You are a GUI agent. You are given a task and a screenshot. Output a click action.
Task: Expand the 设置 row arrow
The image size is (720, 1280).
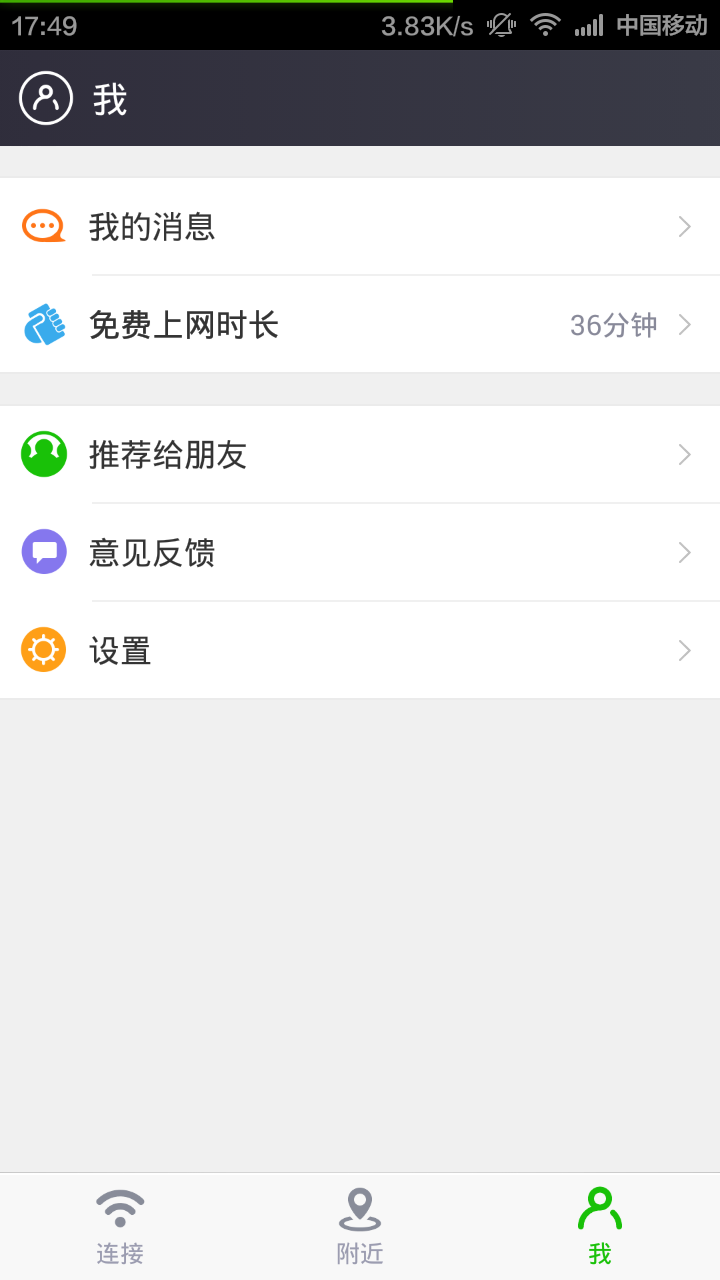click(684, 650)
